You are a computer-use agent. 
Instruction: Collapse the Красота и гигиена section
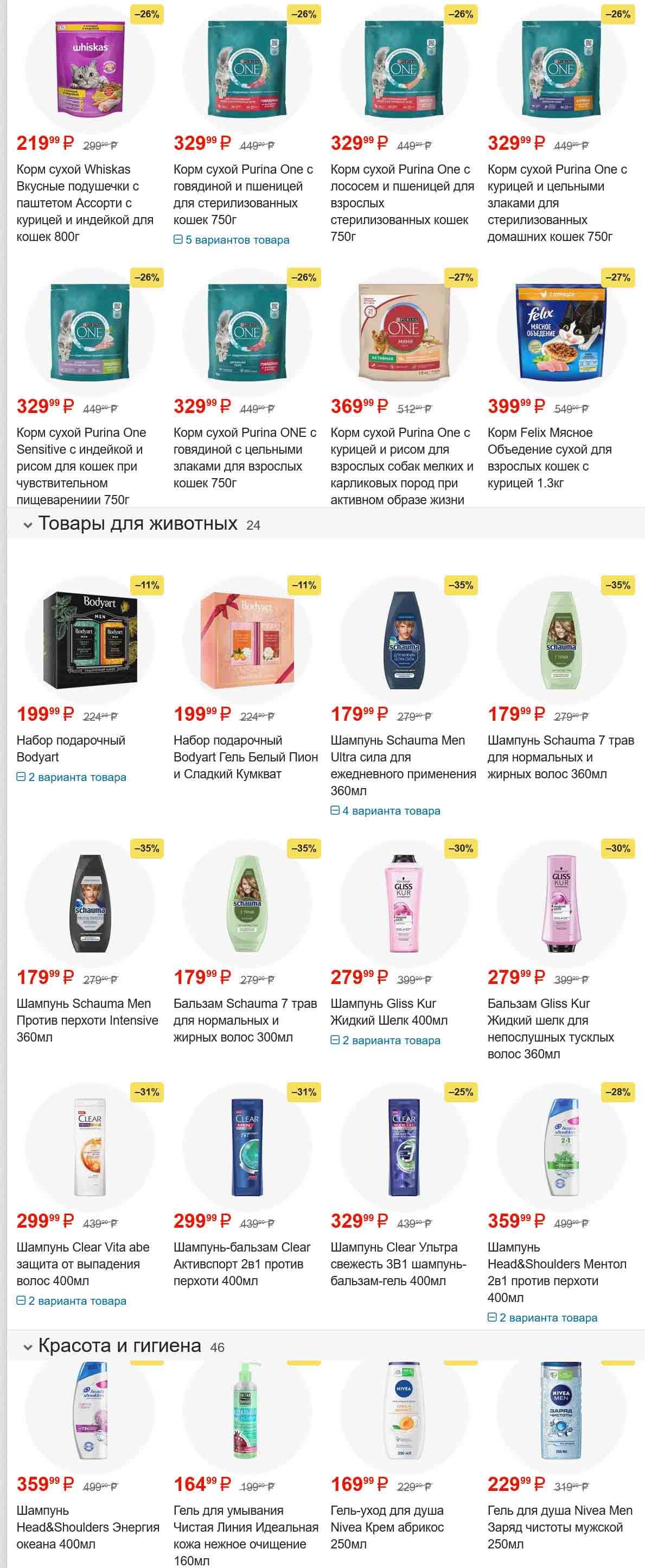(x=27, y=1347)
